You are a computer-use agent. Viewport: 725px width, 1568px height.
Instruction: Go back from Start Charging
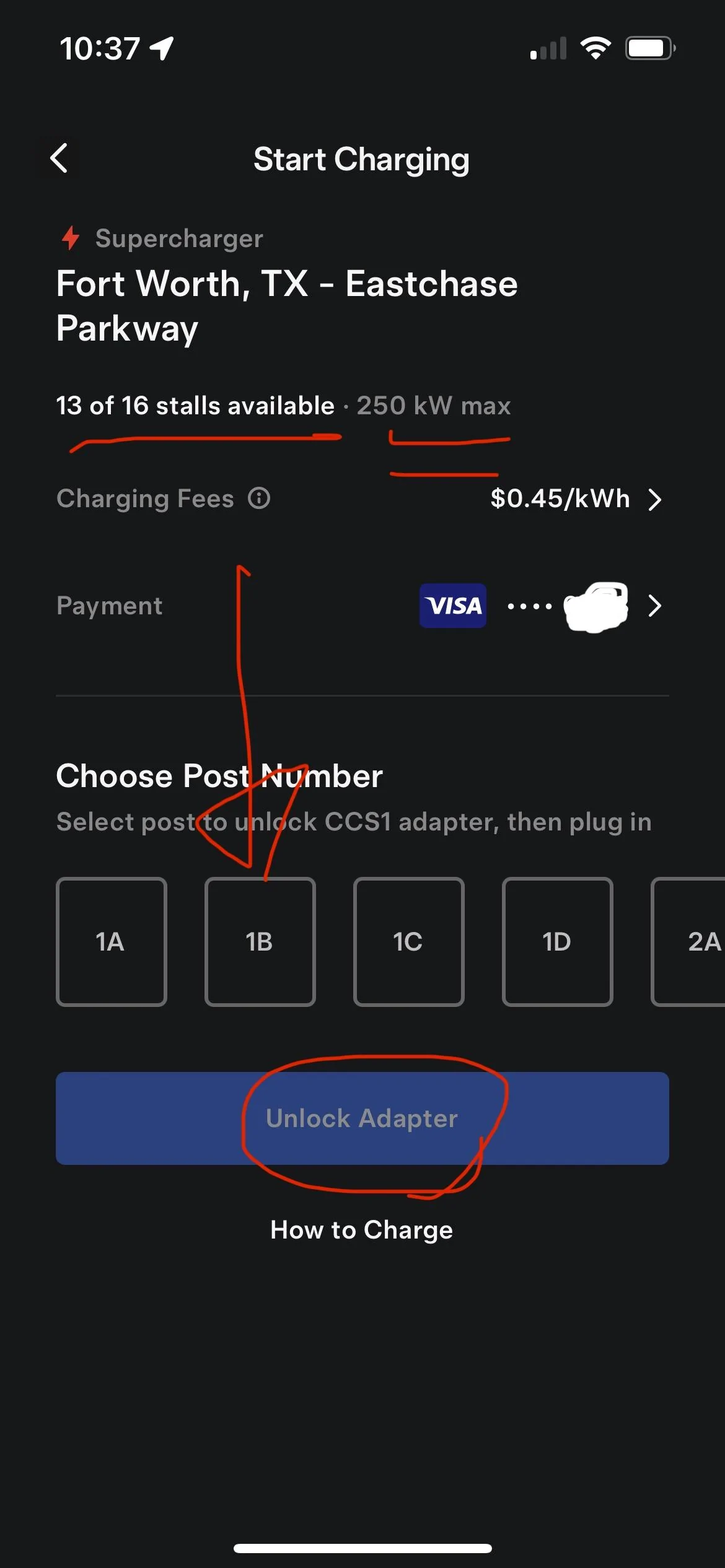pos(59,159)
